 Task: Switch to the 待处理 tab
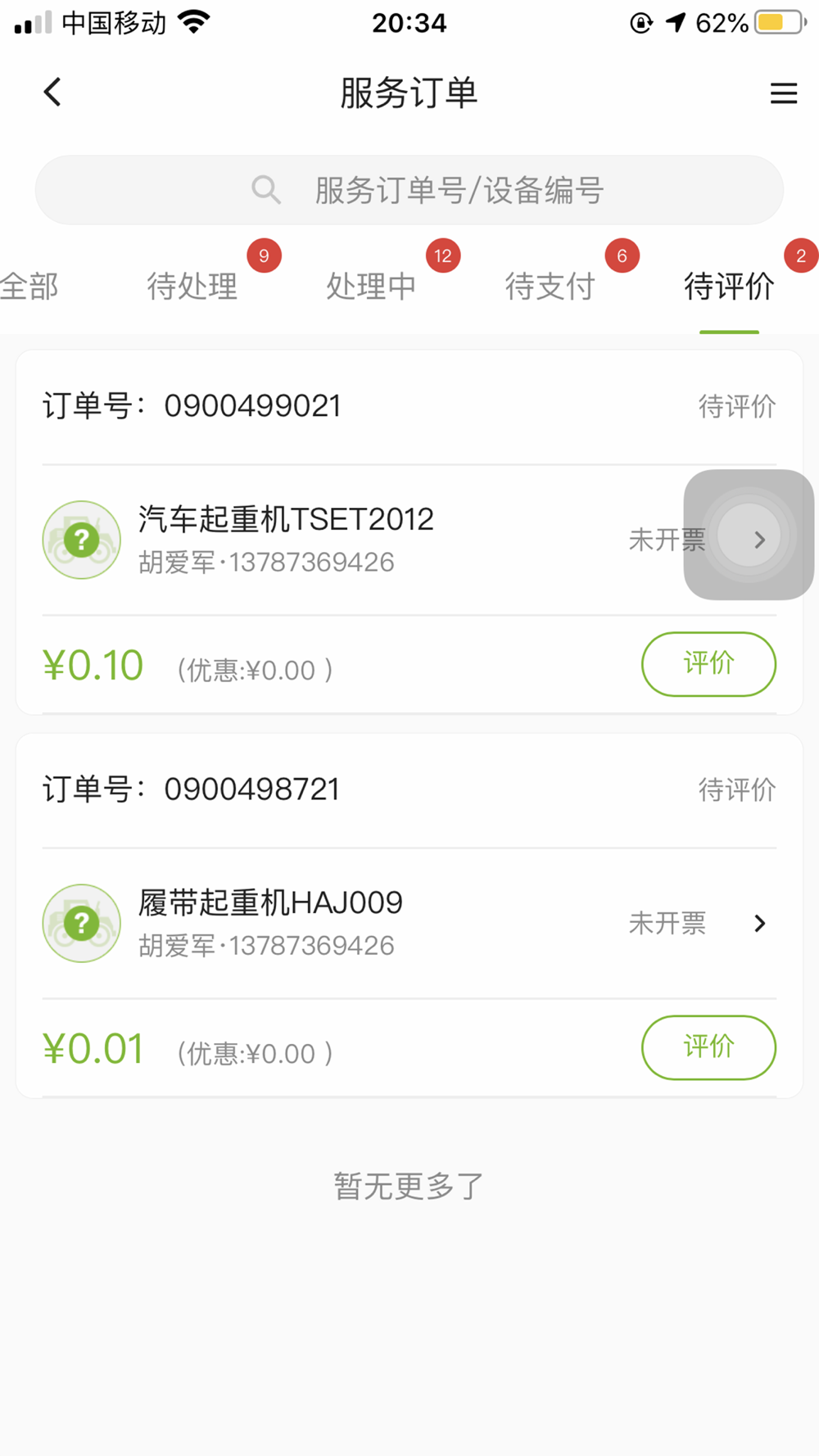(192, 287)
